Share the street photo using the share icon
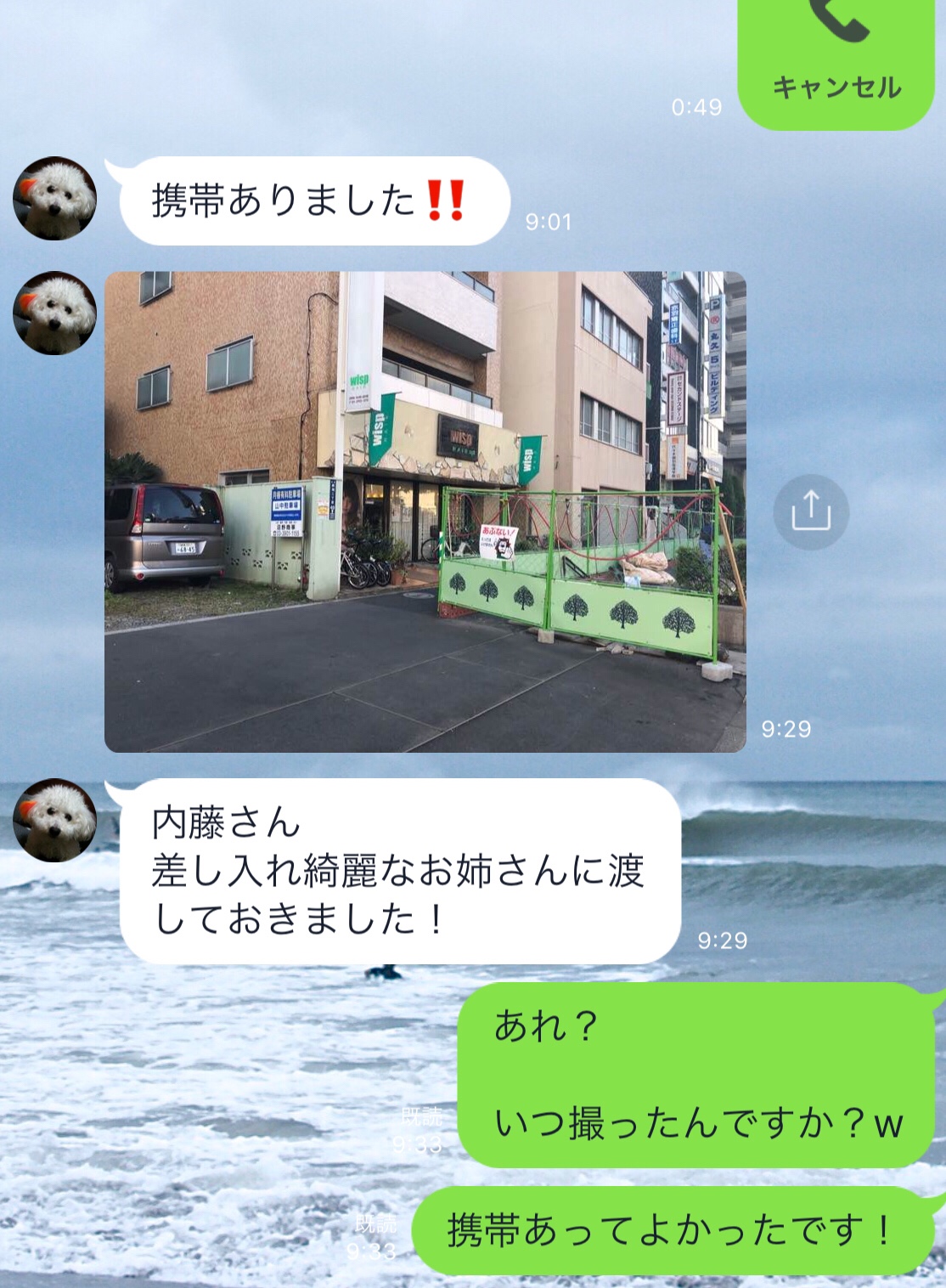946x1288 pixels. [x=810, y=511]
